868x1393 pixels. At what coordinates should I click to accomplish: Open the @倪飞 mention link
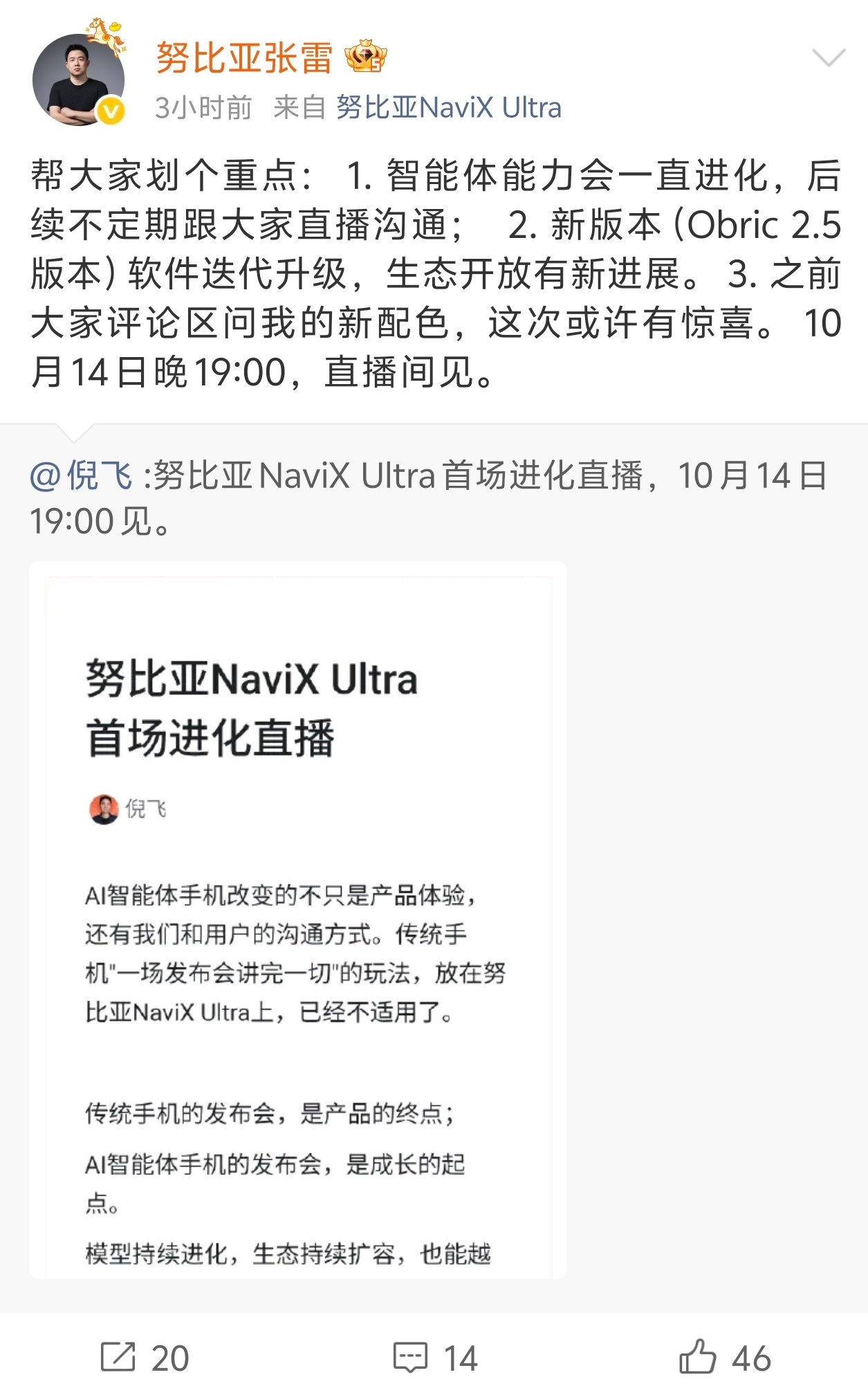click(82, 475)
